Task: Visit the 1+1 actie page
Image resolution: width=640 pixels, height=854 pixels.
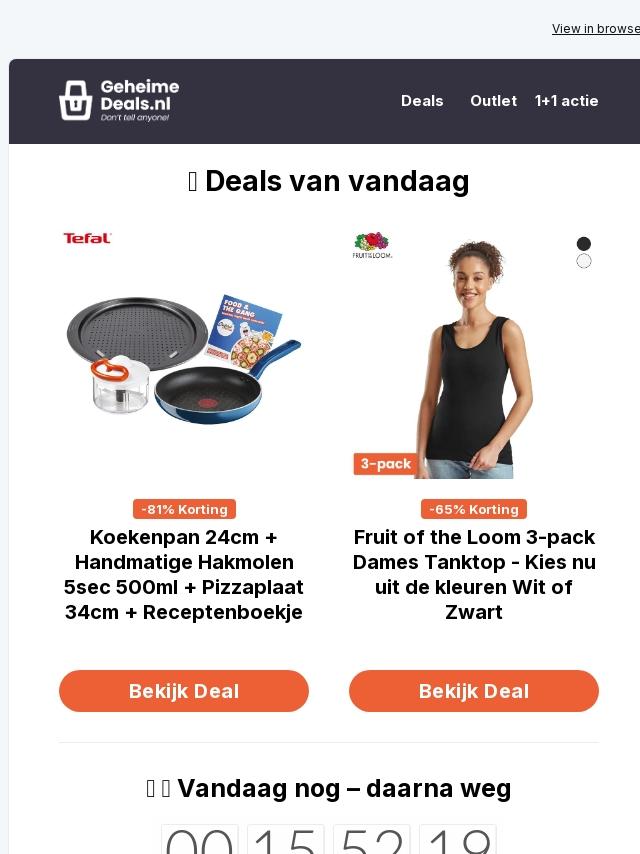Action: click(566, 101)
